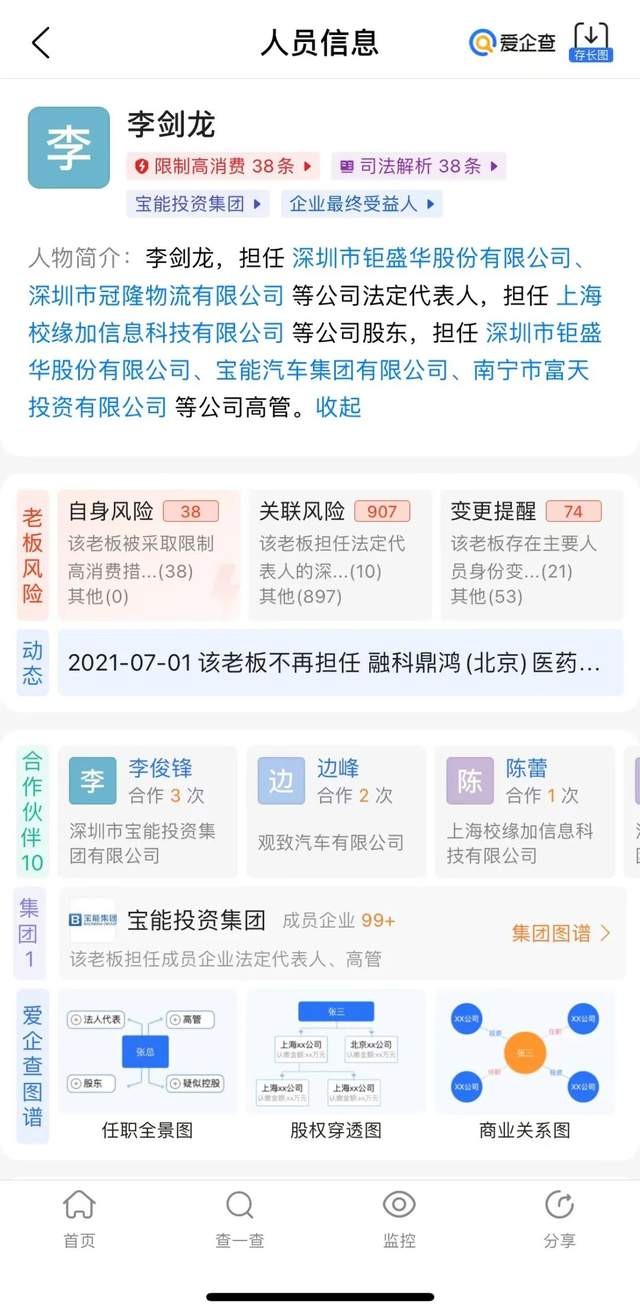Open the 股权穿透图 diagram
The height and width of the screenshot is (1311, 640).
click(x=335, y=1065)
